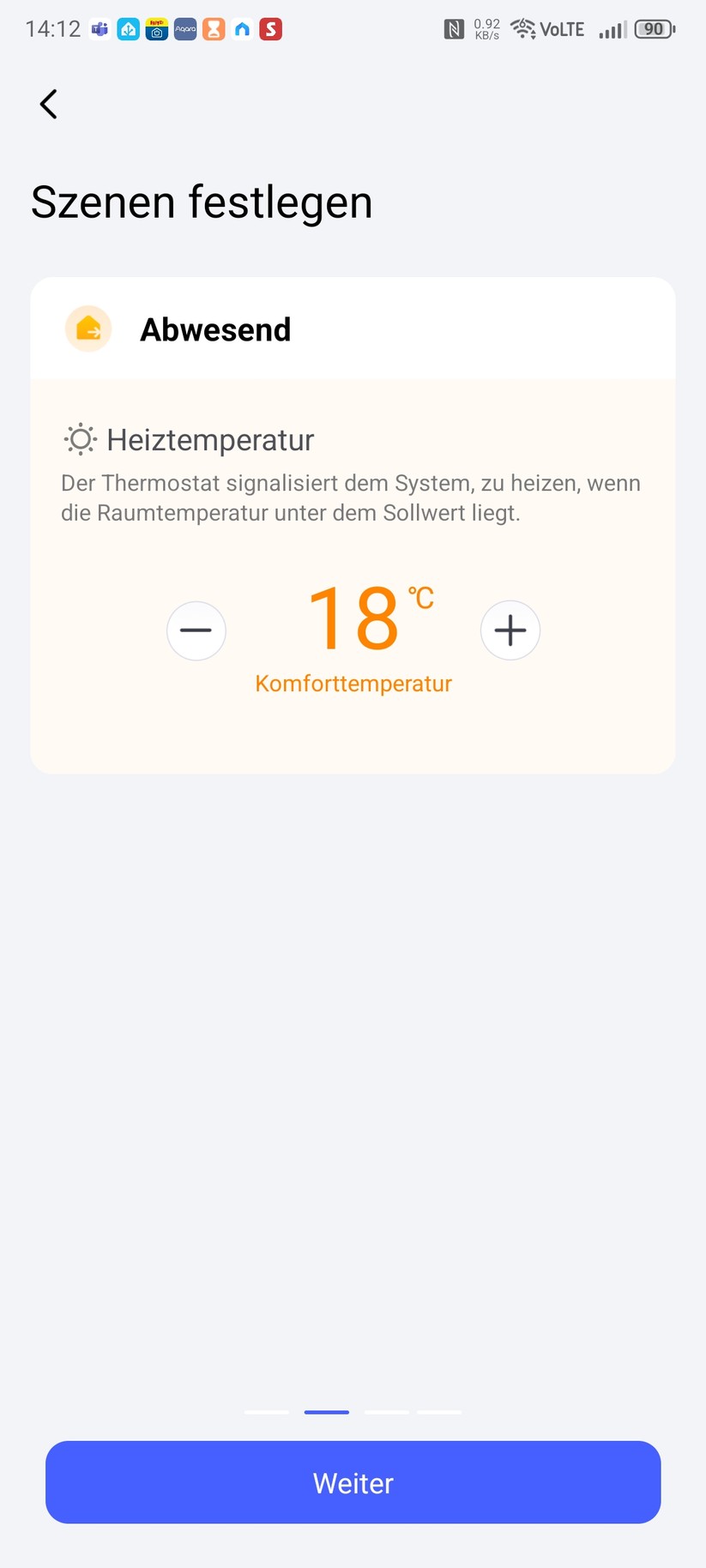Decrease Komforttemperatur with the minus button

coord(196,630)
